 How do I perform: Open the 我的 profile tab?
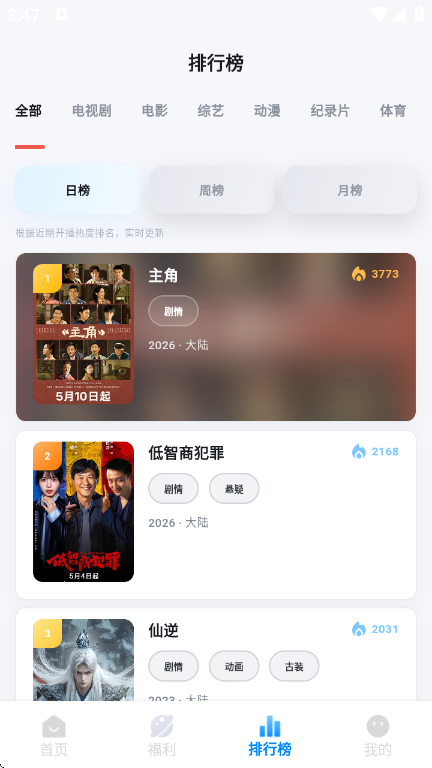pos(378,736)
